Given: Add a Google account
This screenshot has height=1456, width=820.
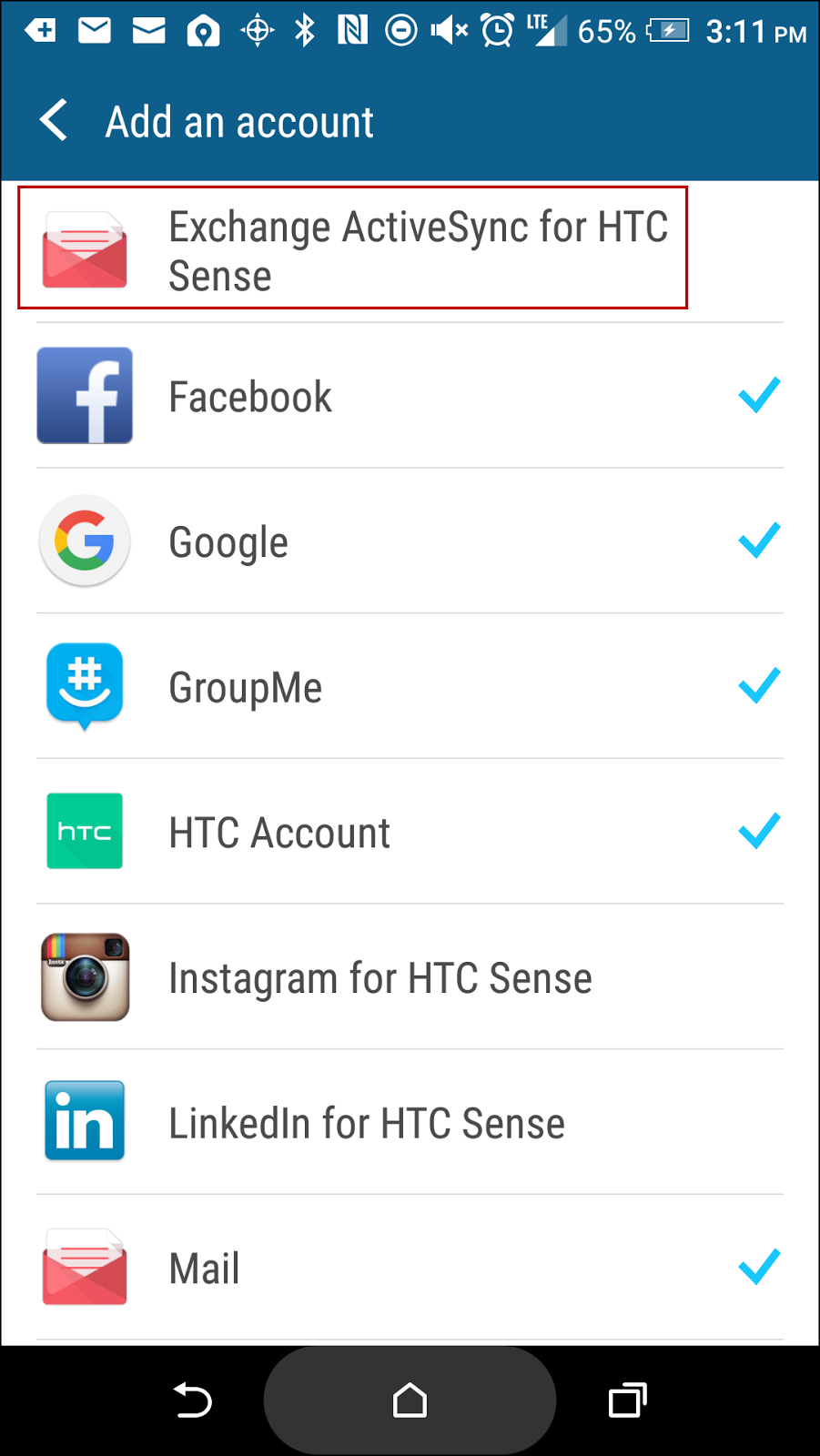Looking at the screenshot, I should pos(410,541).
